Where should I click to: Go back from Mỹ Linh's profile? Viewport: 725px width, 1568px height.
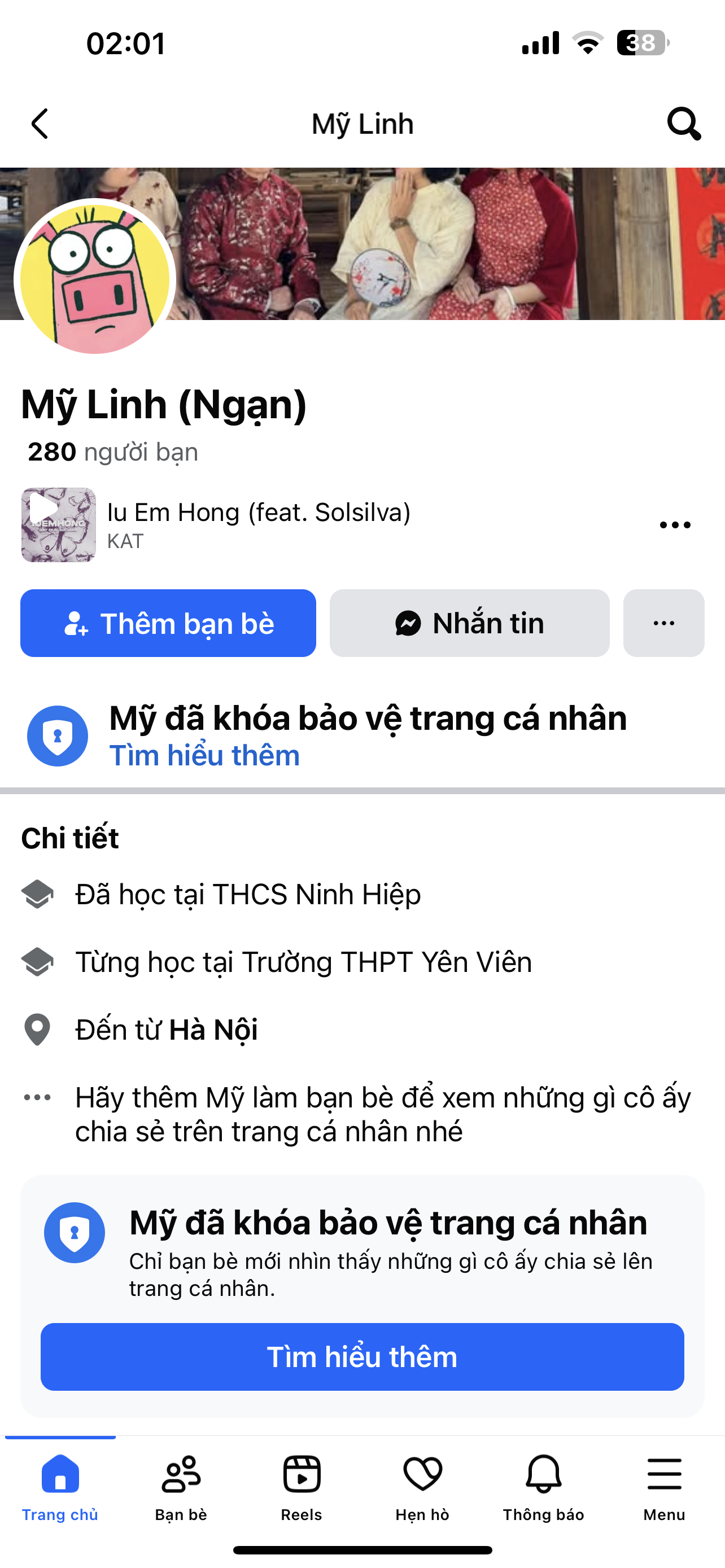pos(40,124)
